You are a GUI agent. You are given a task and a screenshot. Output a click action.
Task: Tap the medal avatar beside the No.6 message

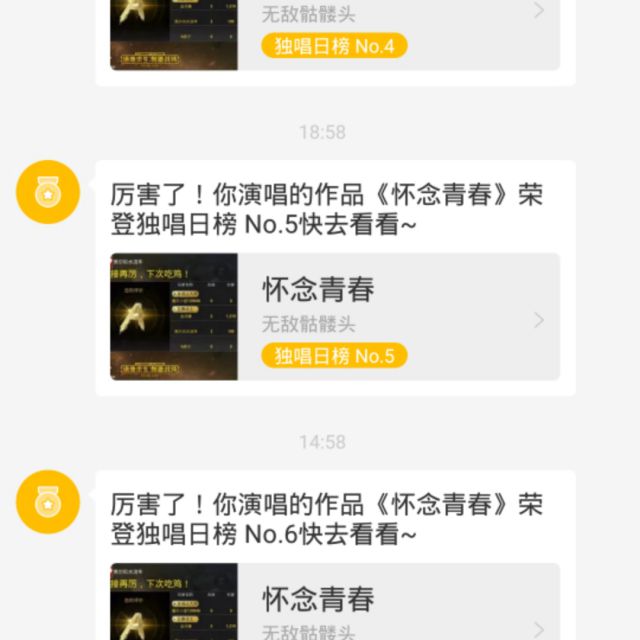click(x=47, y=501)
